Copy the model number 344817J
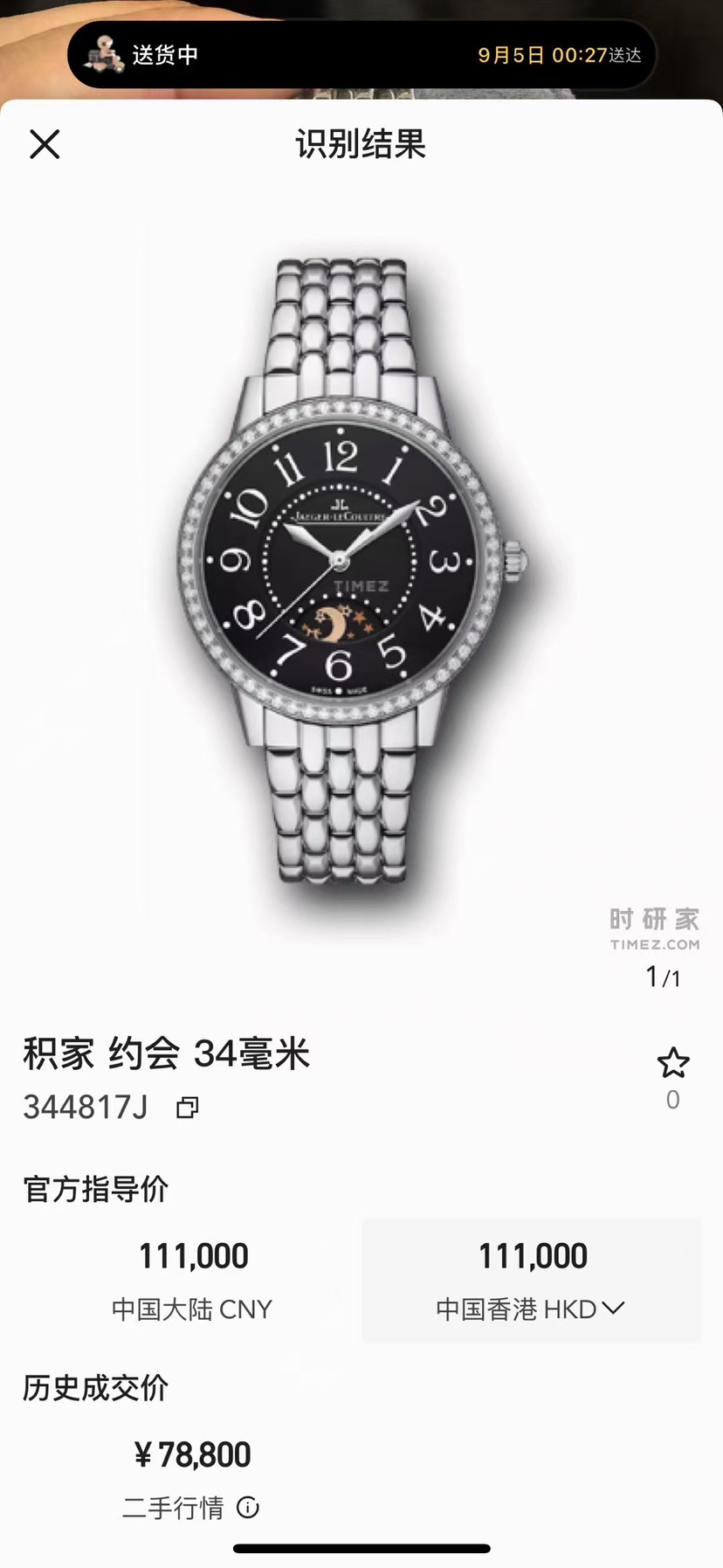Viewport: 723px width, 1568px height. pyautogui.click(x=187, y=1108)
